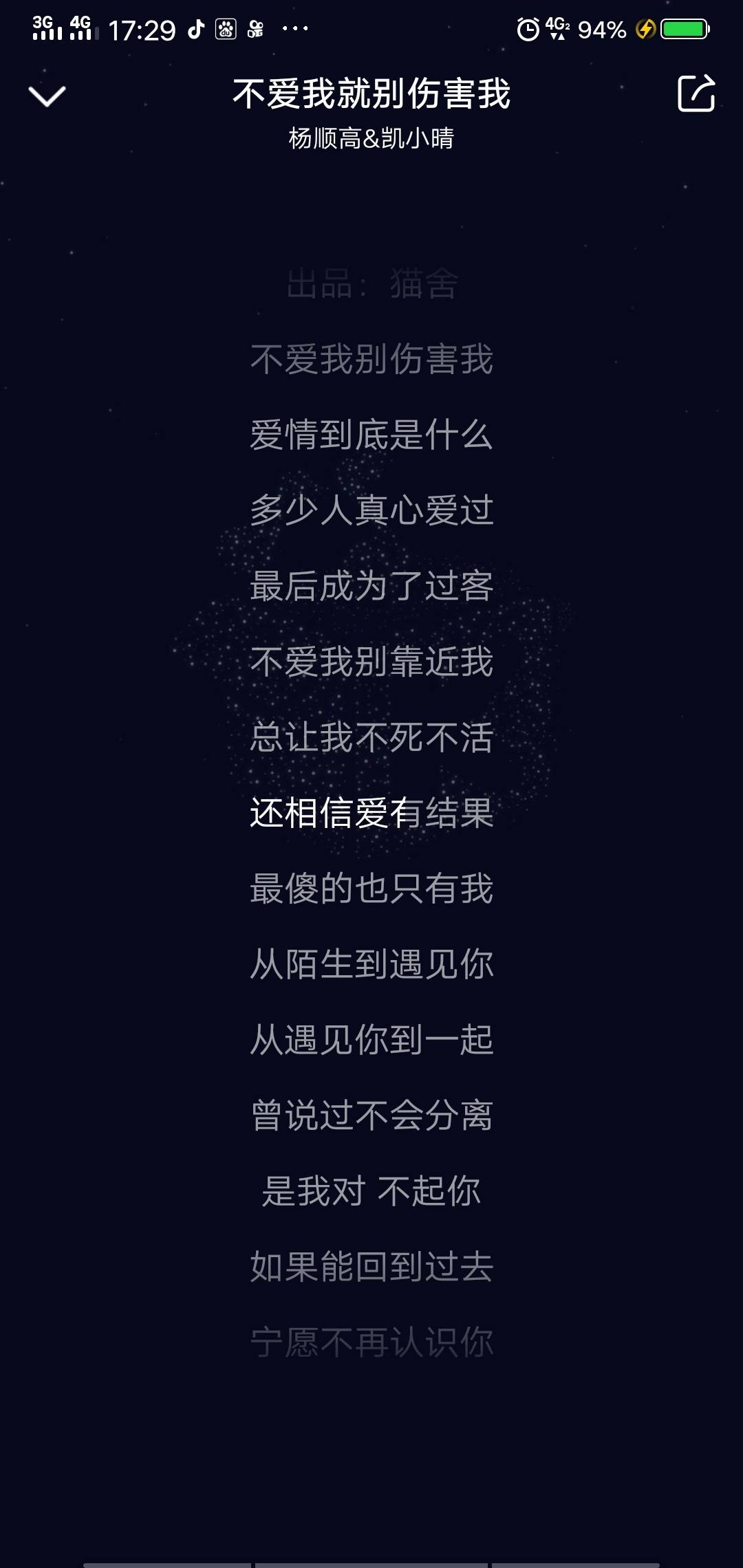Collapse the lyrics page with the down chevron
Viewport: 743px width, 1568px height.
coord(47,96)
